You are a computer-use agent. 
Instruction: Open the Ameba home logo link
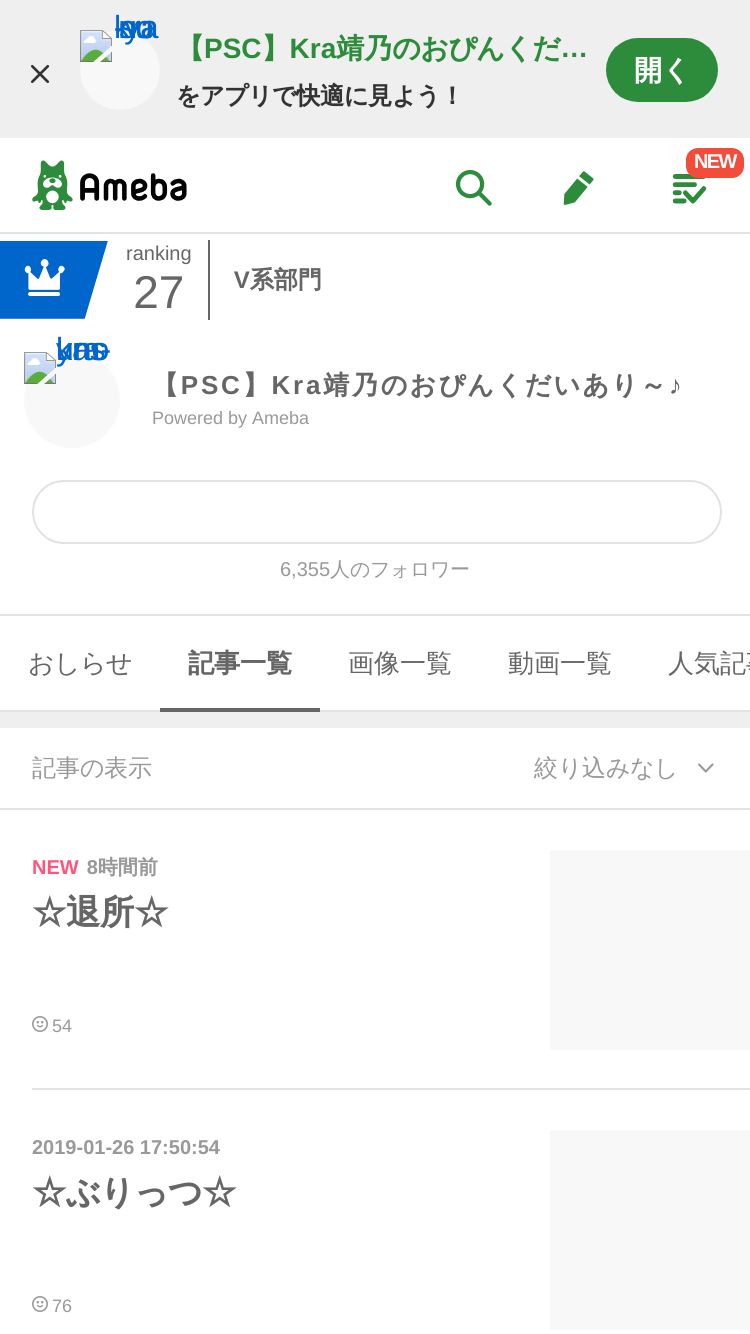[110, 186]
